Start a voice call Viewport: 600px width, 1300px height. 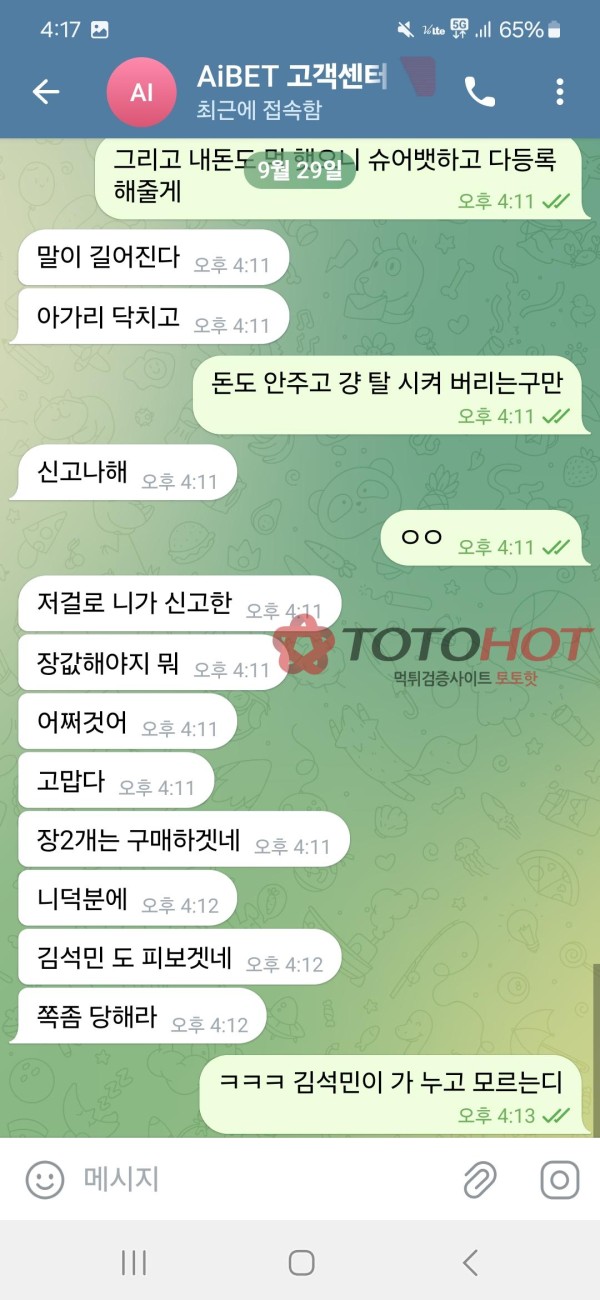pyautogui.click(x=479, y=92)
